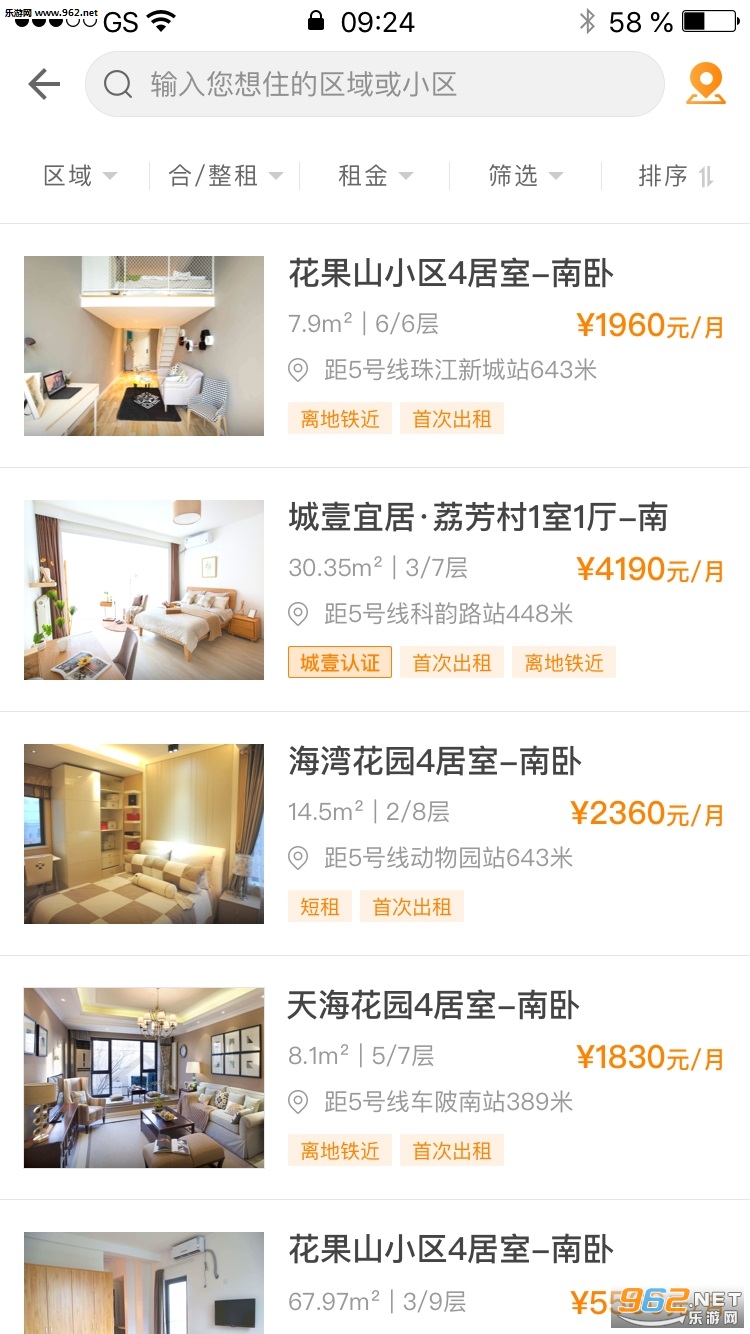This screenshot has height=1334, width=750.
Task: Open the 排序 sort options
Action: [676, 176]
